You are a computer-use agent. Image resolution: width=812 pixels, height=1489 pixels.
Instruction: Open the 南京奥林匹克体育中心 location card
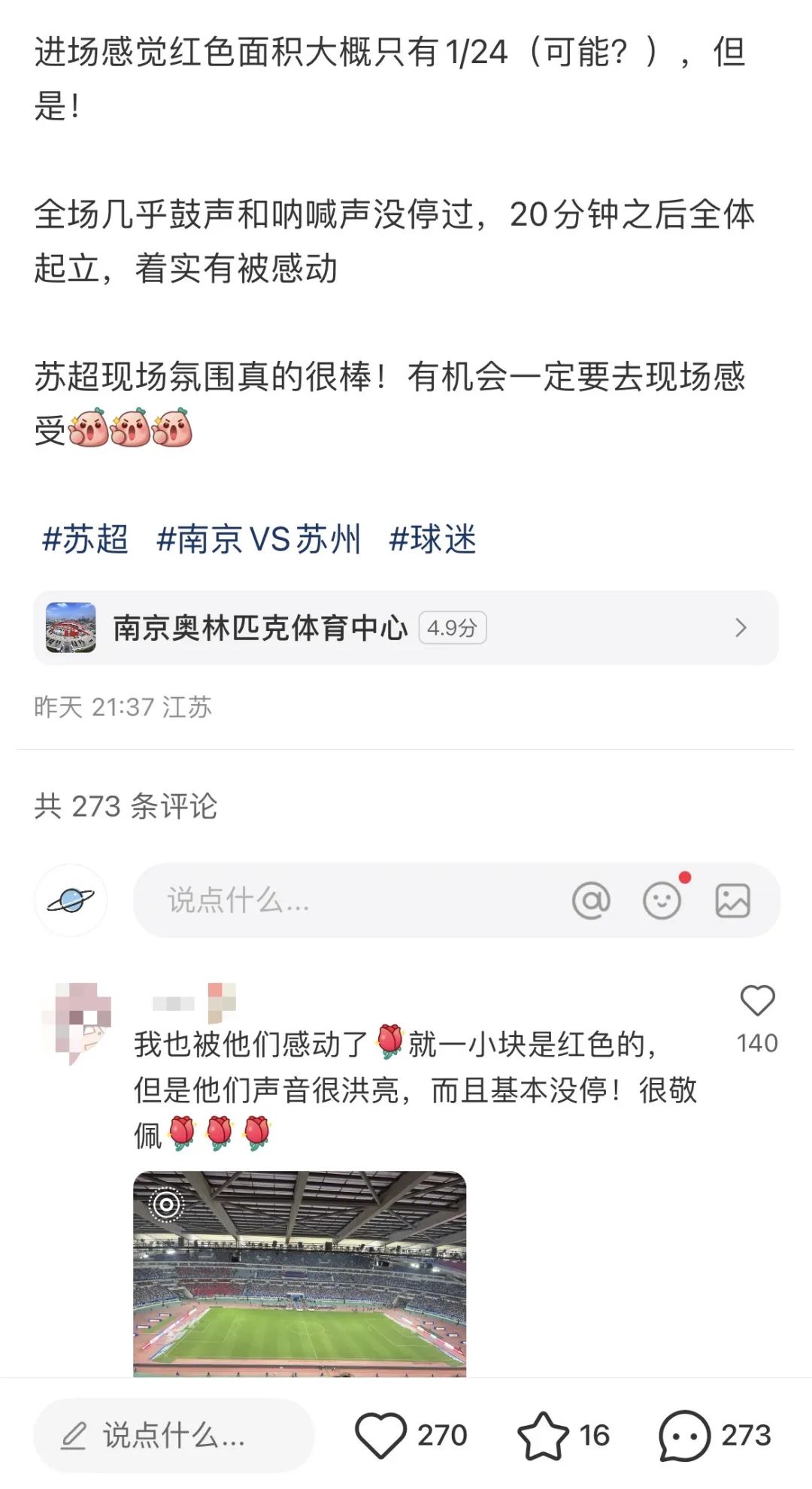pos(405,628)
